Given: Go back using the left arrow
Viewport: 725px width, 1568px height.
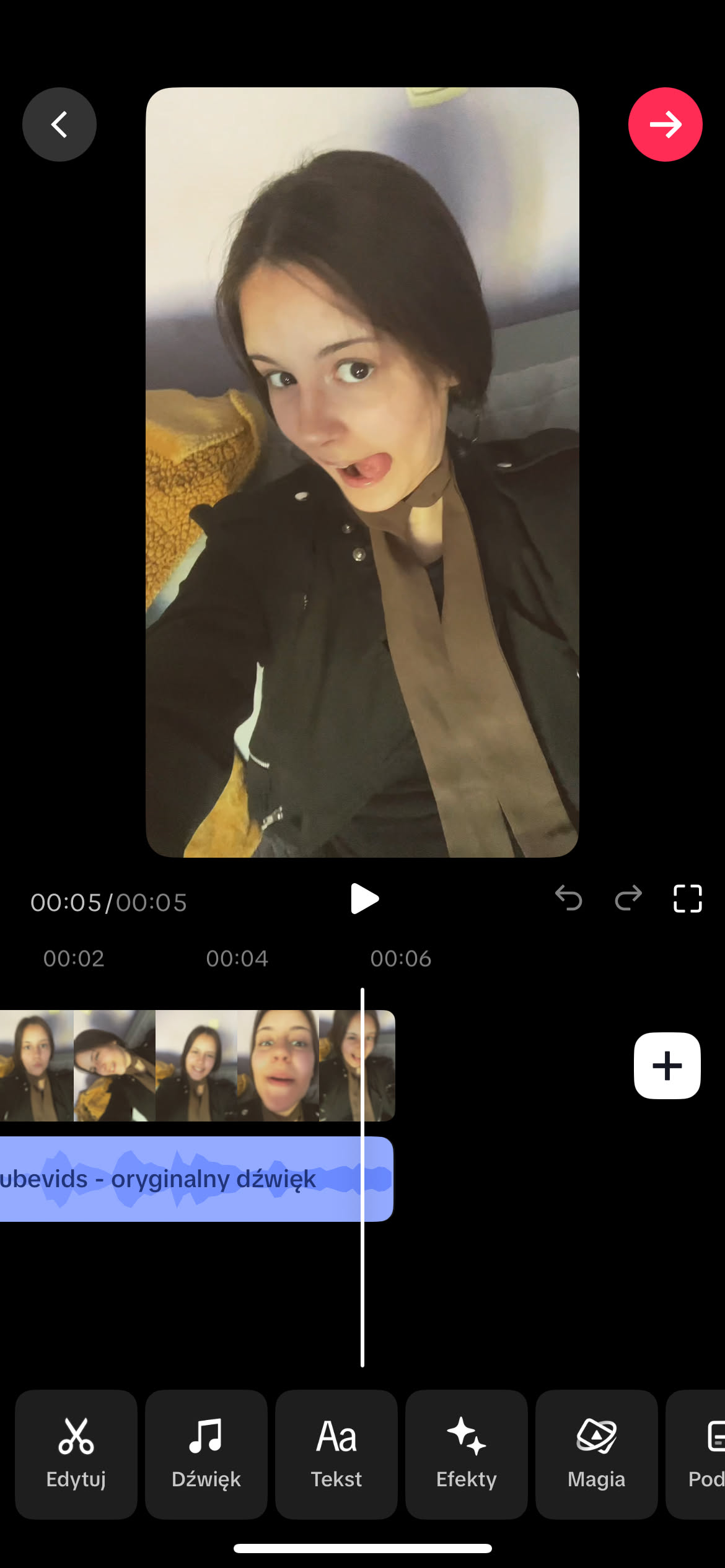Looking at the screenshot, I should pos(59,124).
